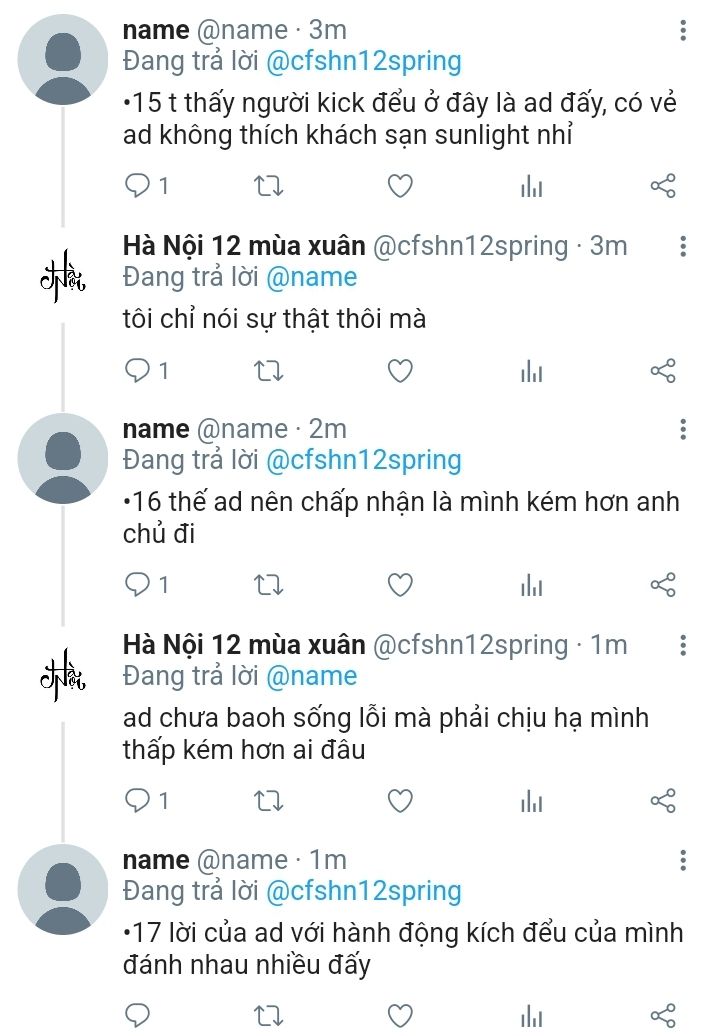Open profile avatar of the •16 tweet author
The width and height of the screenshot is (720, 1036).
point(63,458)
